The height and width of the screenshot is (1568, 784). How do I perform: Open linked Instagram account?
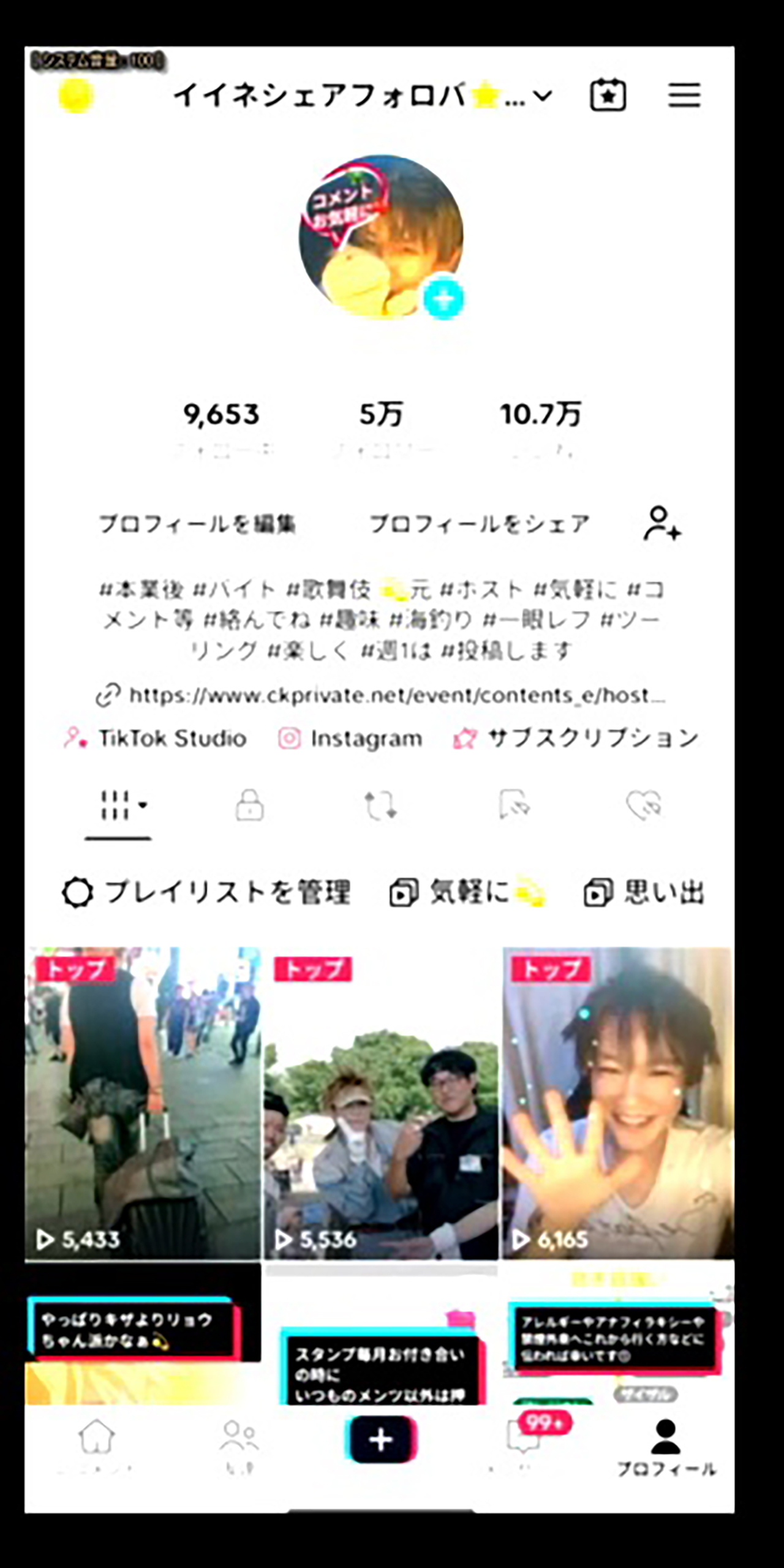tap(350, 739)
